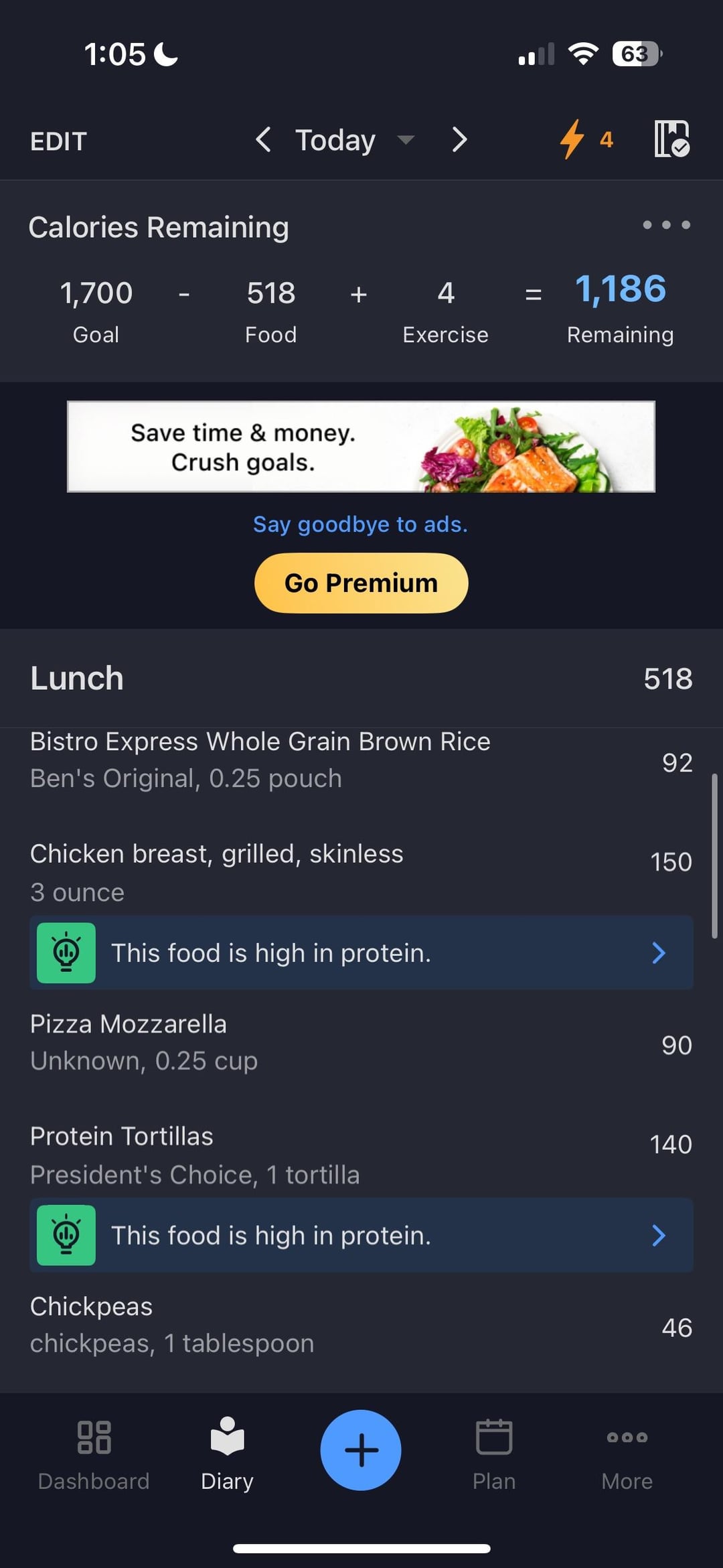
Task: Open Calories Remaining options menu
Action: (x=666, y=225)
